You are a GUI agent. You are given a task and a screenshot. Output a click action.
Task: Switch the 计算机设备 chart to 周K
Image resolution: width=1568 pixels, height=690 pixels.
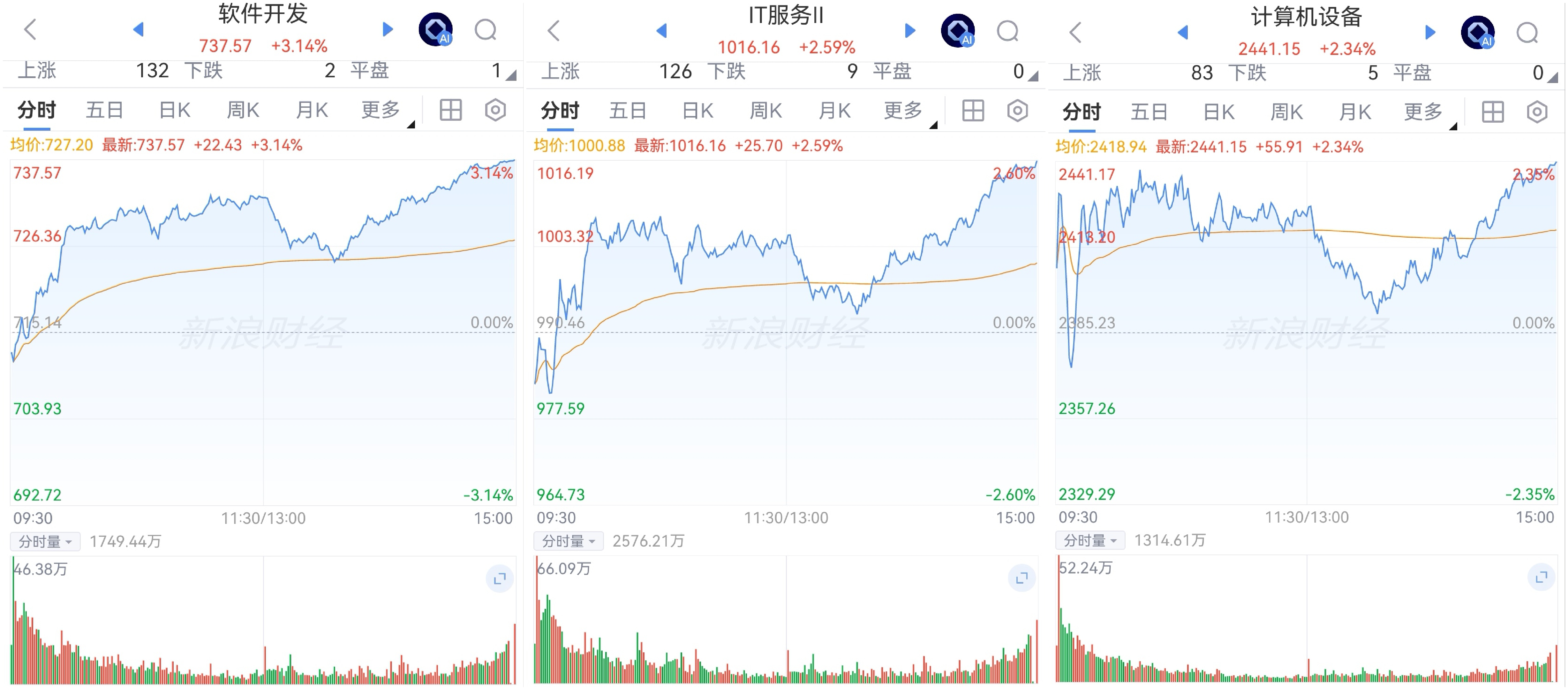pyautogui.click(x=1286, y=112)
